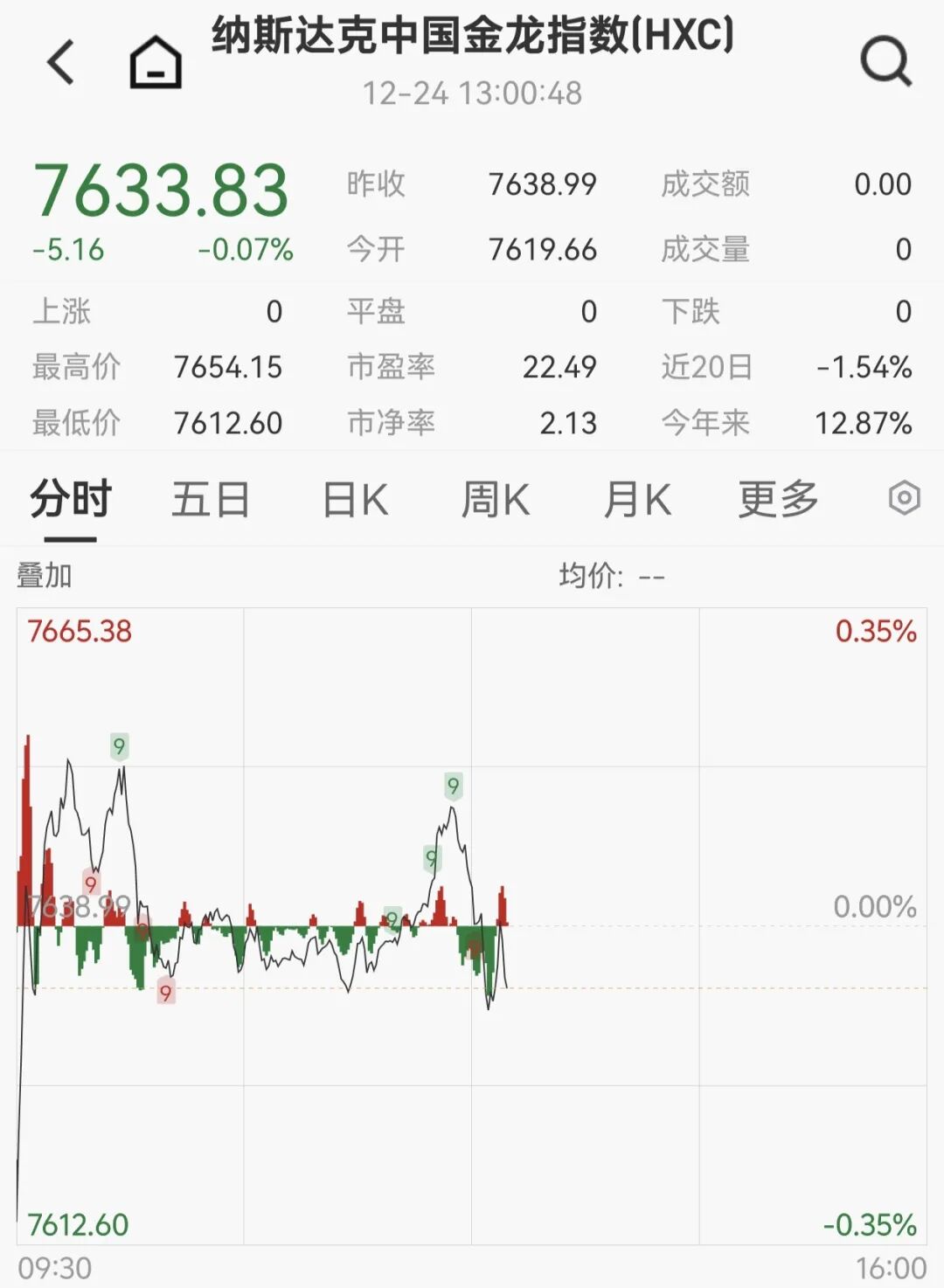Image resolution: width=944 pixels, height=1288 pixels.
Task: Open chart settings hexagon icon
Action: point(904,498)
